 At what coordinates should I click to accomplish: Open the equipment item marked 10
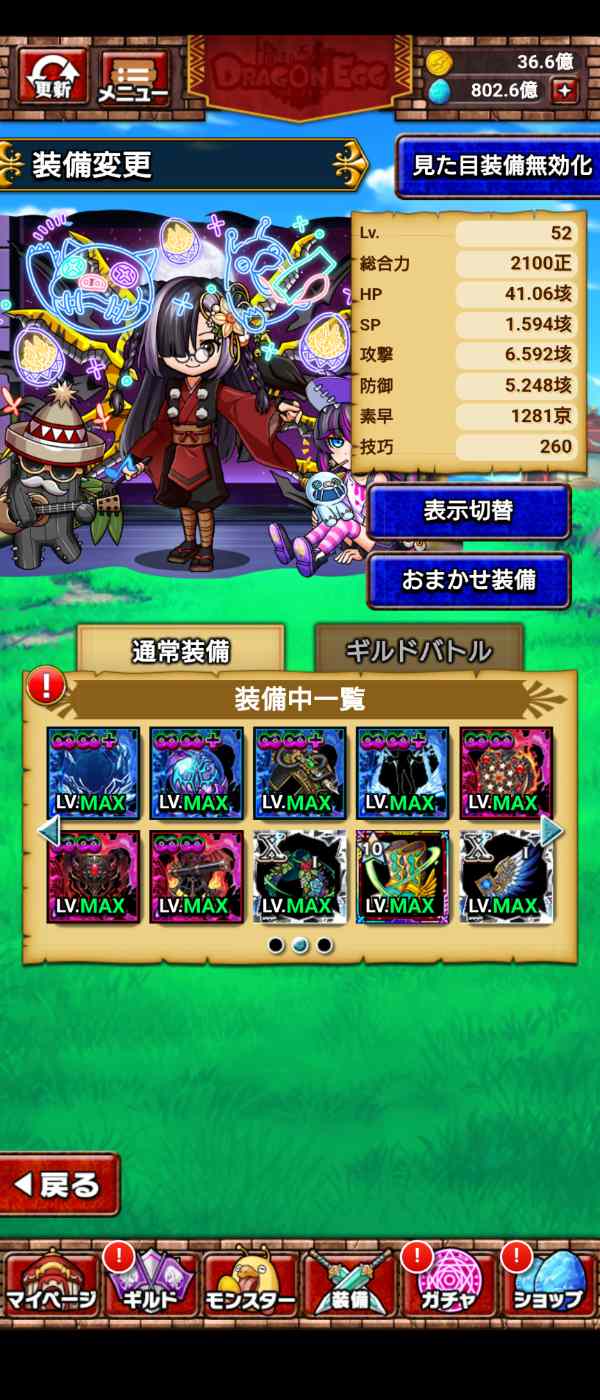(402, 876)
